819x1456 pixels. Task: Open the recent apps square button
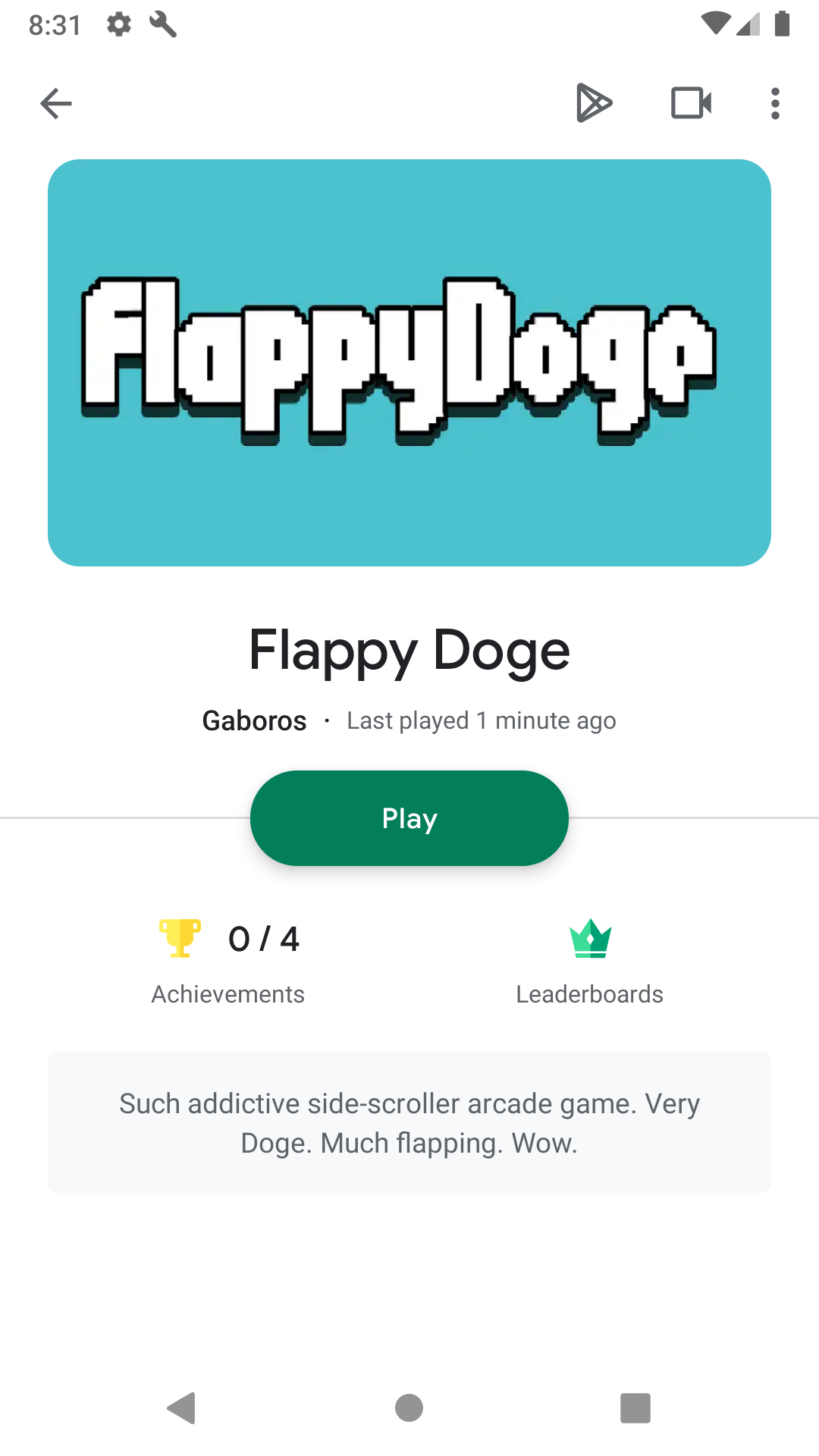tap(635, 1408)
